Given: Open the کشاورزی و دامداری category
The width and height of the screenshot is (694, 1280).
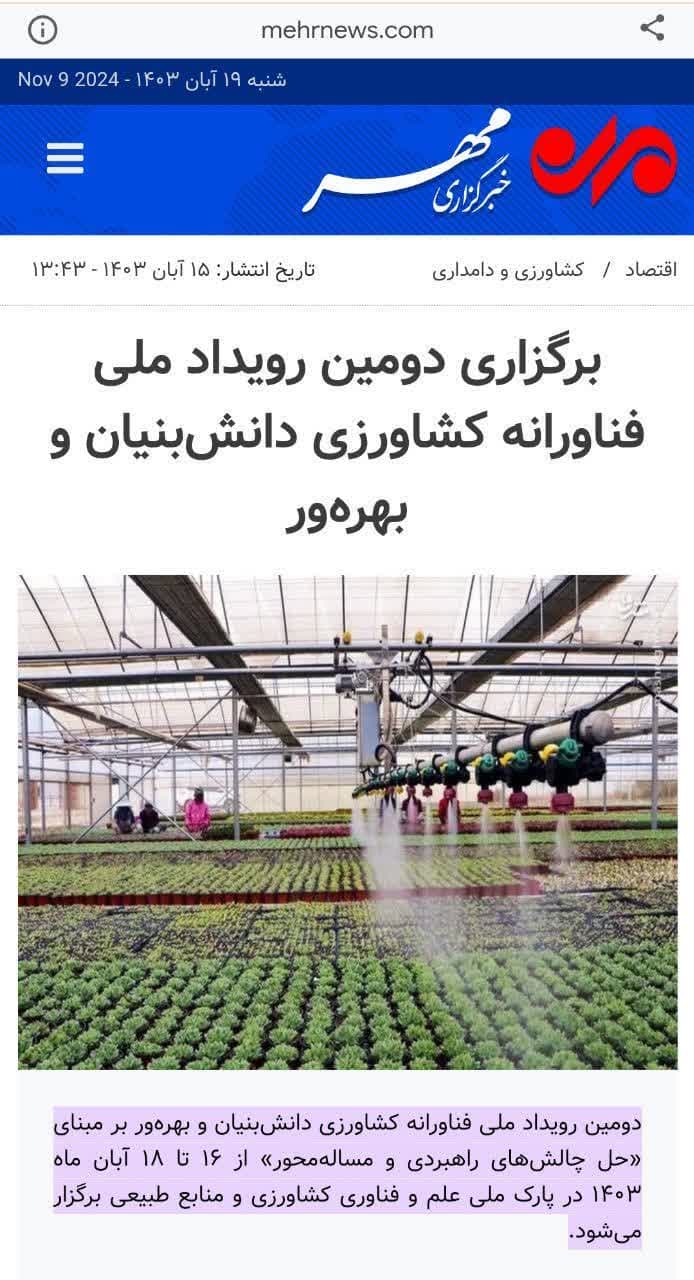Looking at the screenshot, I should point(508,270).
